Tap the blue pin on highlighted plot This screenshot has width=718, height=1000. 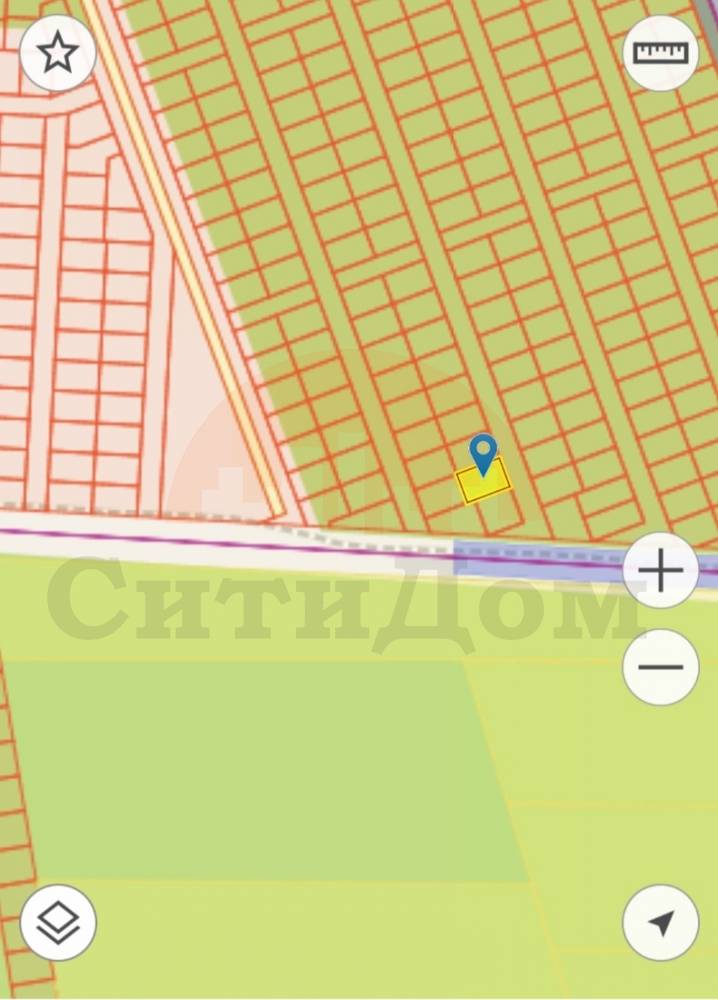[483, 453]
